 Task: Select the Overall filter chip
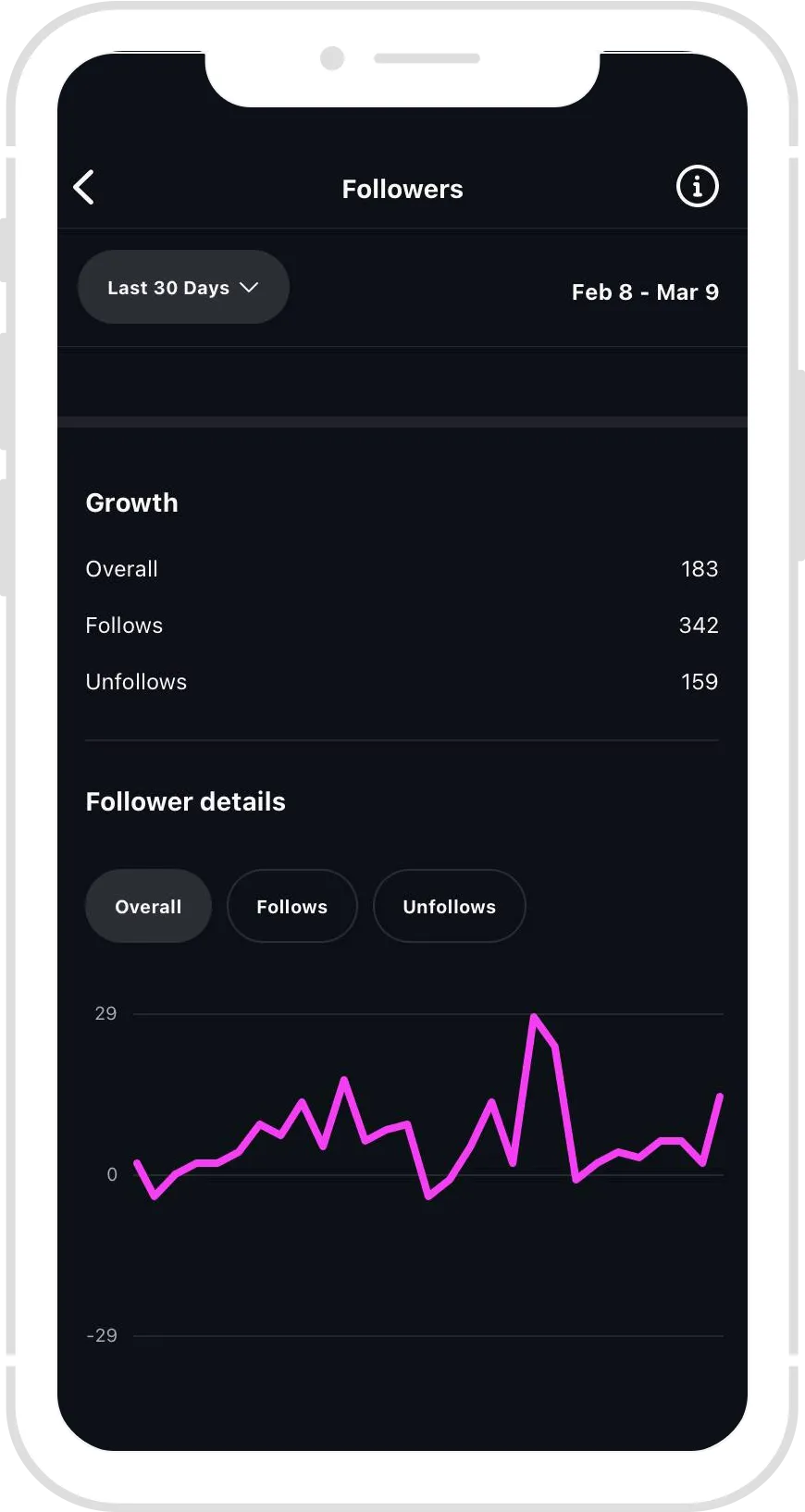coord(148,906)
